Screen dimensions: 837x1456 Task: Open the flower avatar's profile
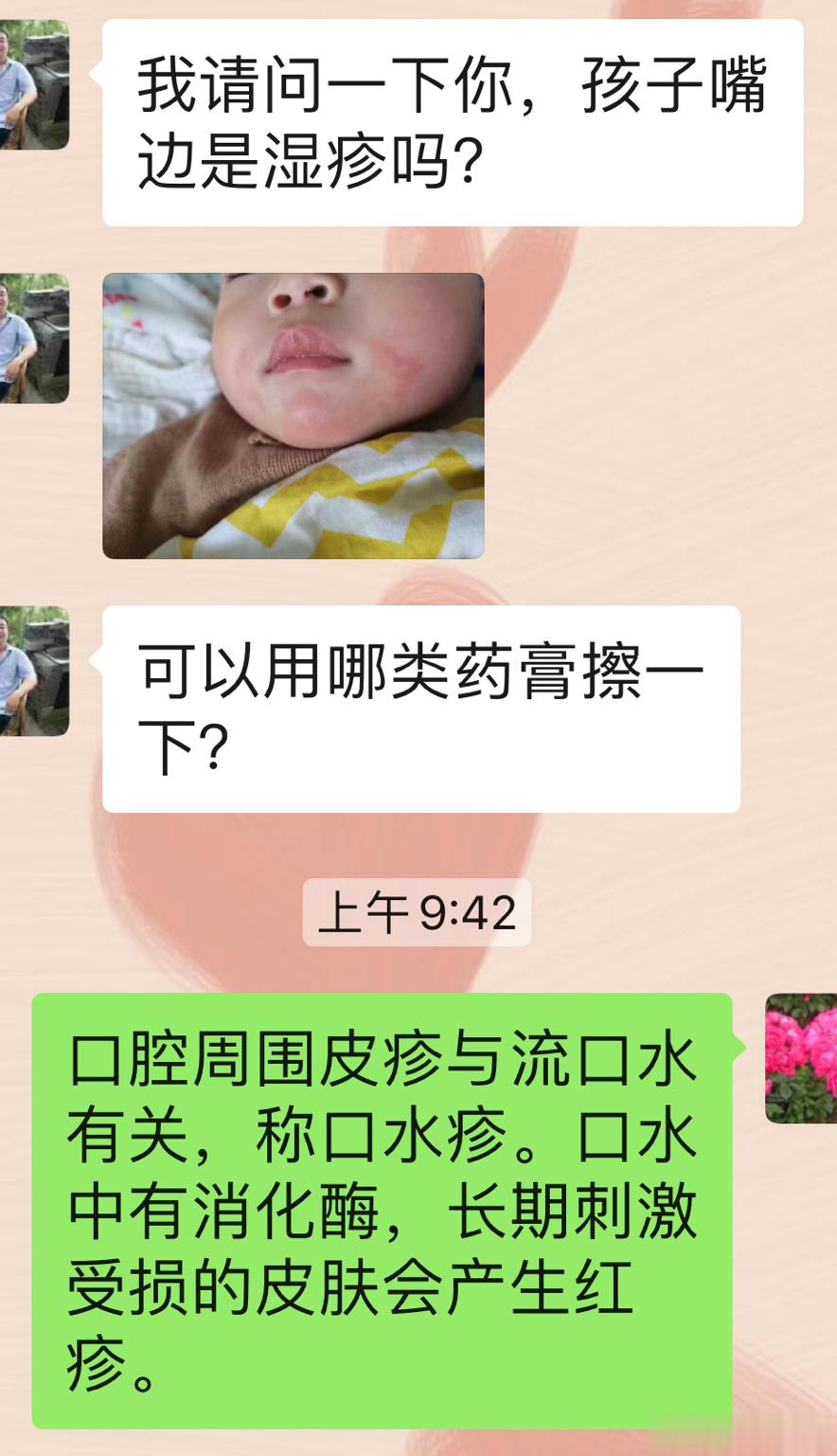[800, 1057]
